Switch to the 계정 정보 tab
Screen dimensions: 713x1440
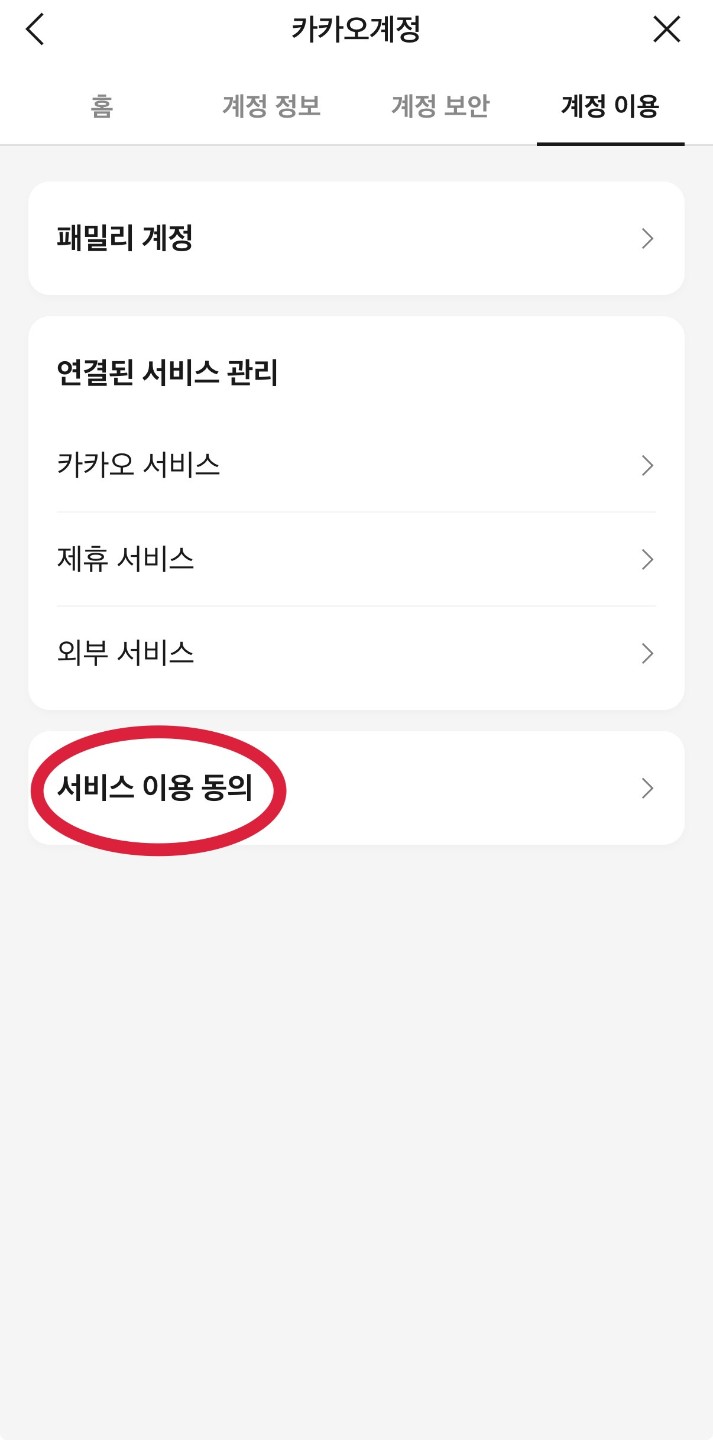[x=271, y=107]
